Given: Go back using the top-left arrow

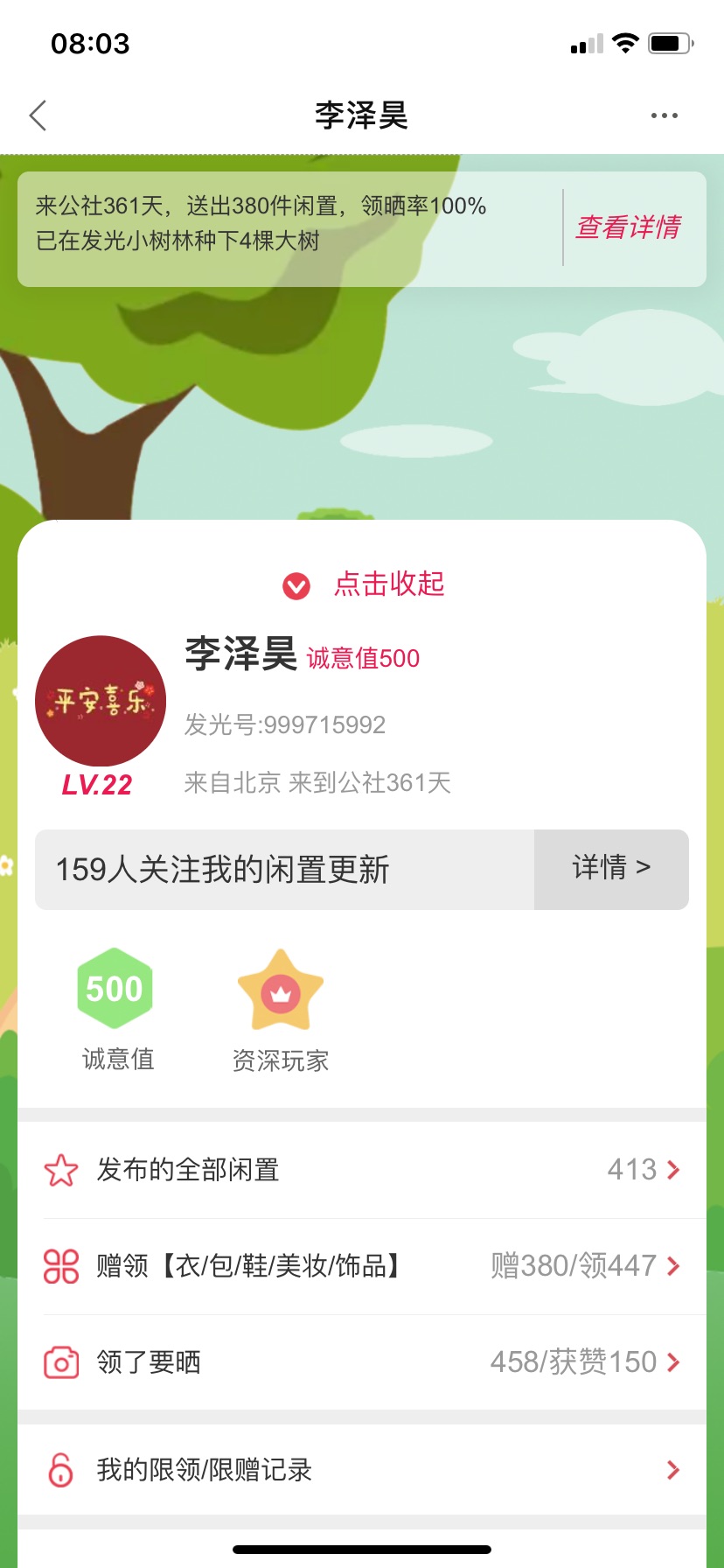Looking at the screenshot, I should pyautogui.click(x=38, y=115).
